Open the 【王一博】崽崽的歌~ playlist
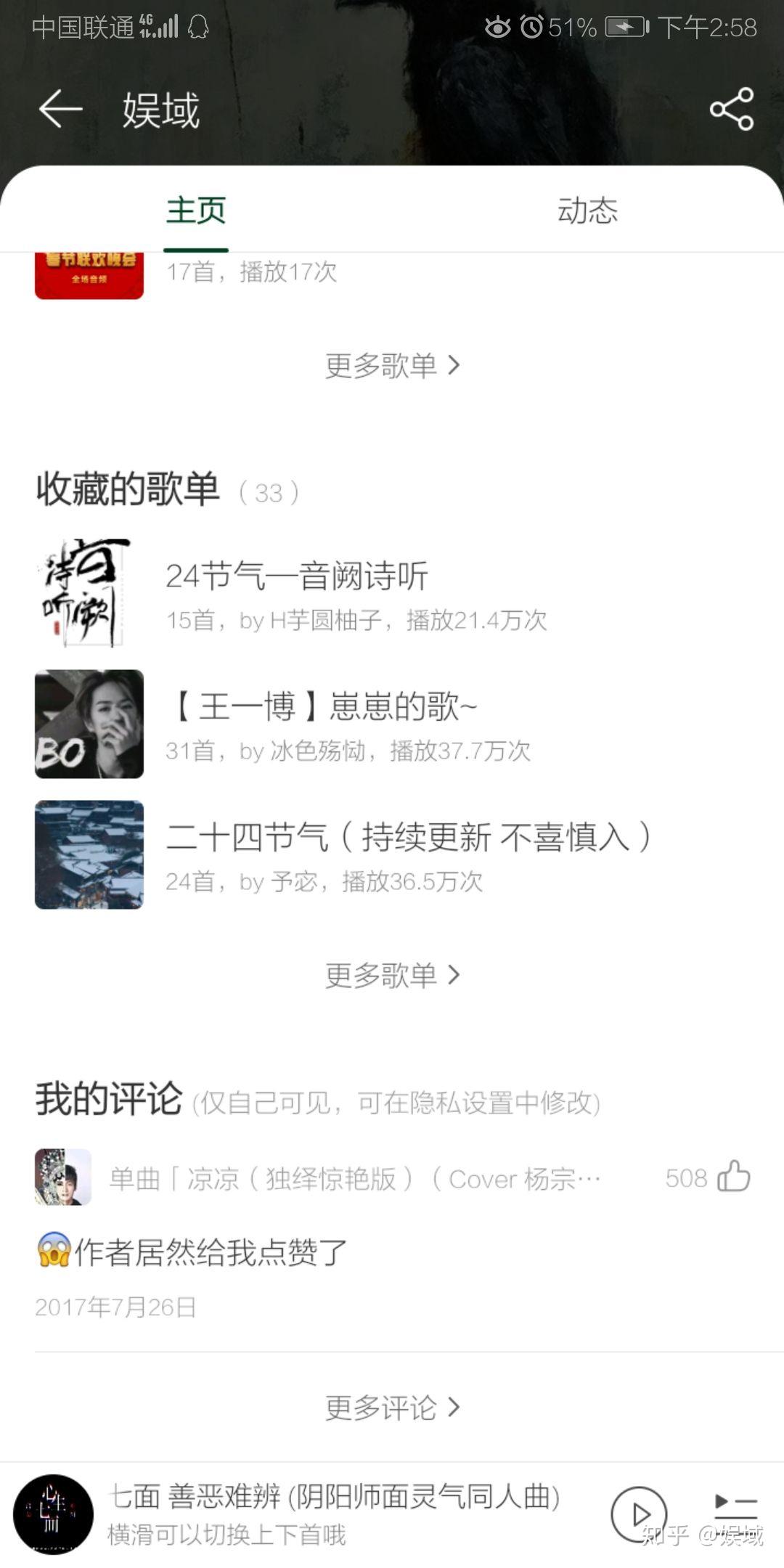This screenshot has height=1568, width=784. [323, 723]
